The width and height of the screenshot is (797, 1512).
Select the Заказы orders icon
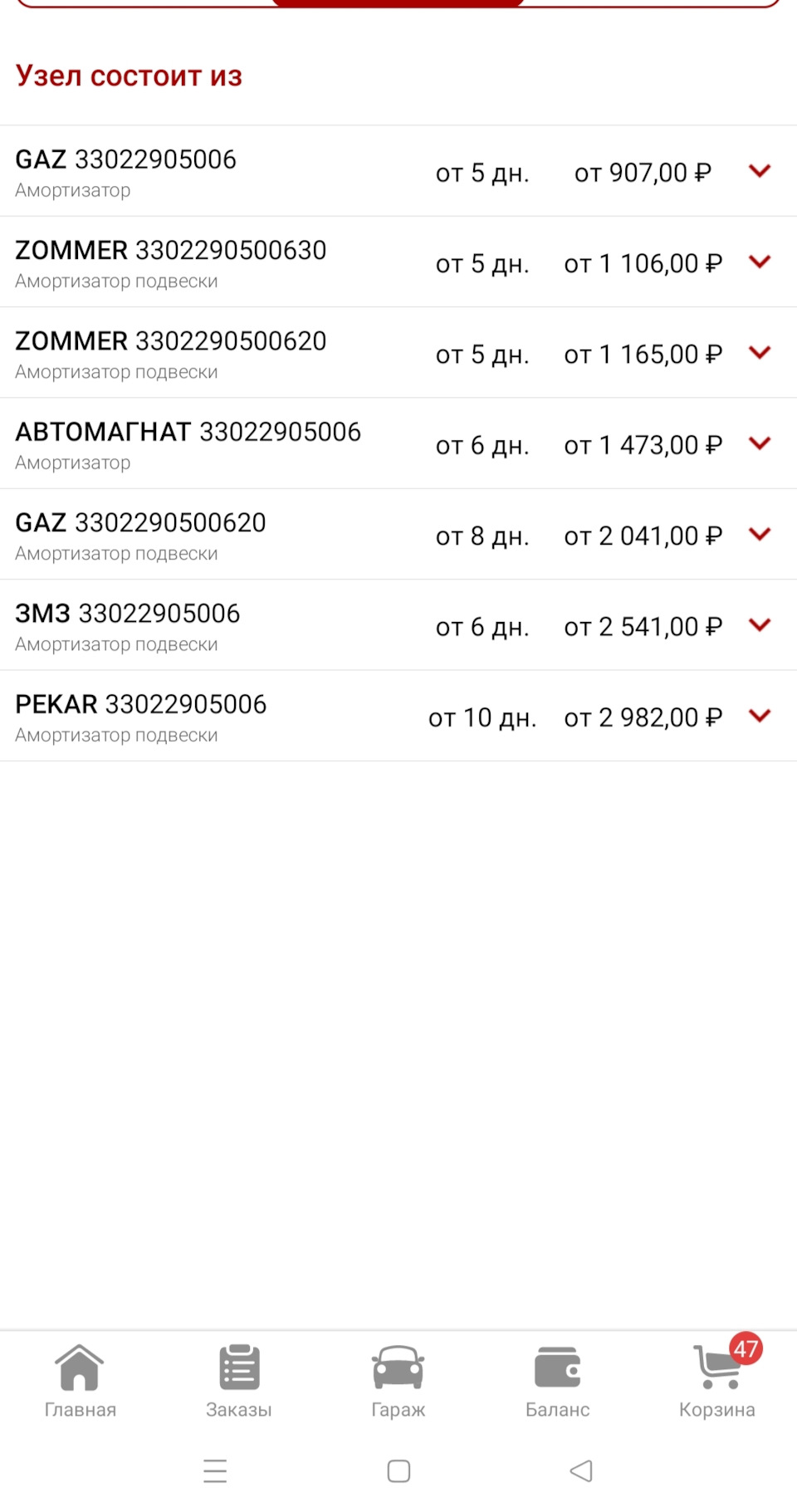(x=239, y=1366)
